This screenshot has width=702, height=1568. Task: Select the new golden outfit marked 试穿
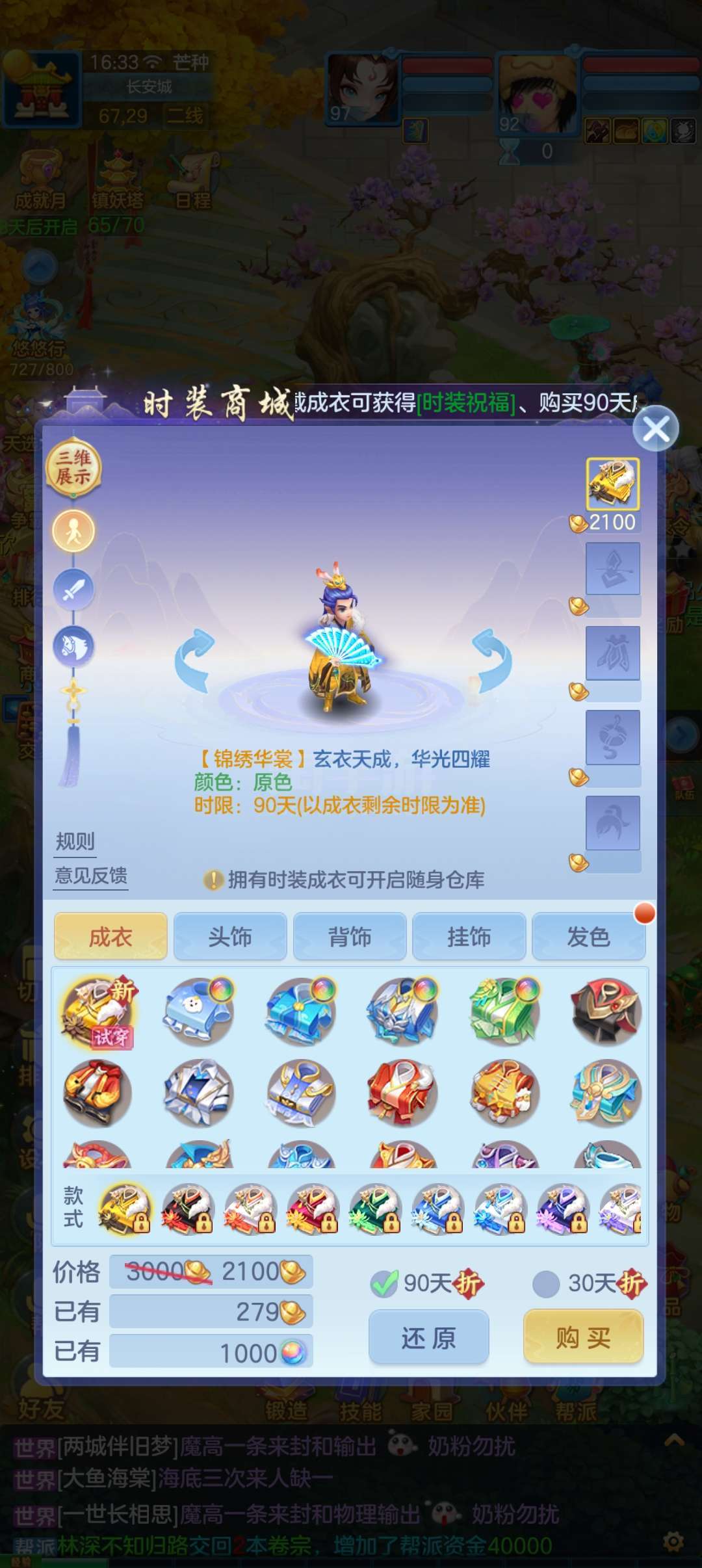99,1012
